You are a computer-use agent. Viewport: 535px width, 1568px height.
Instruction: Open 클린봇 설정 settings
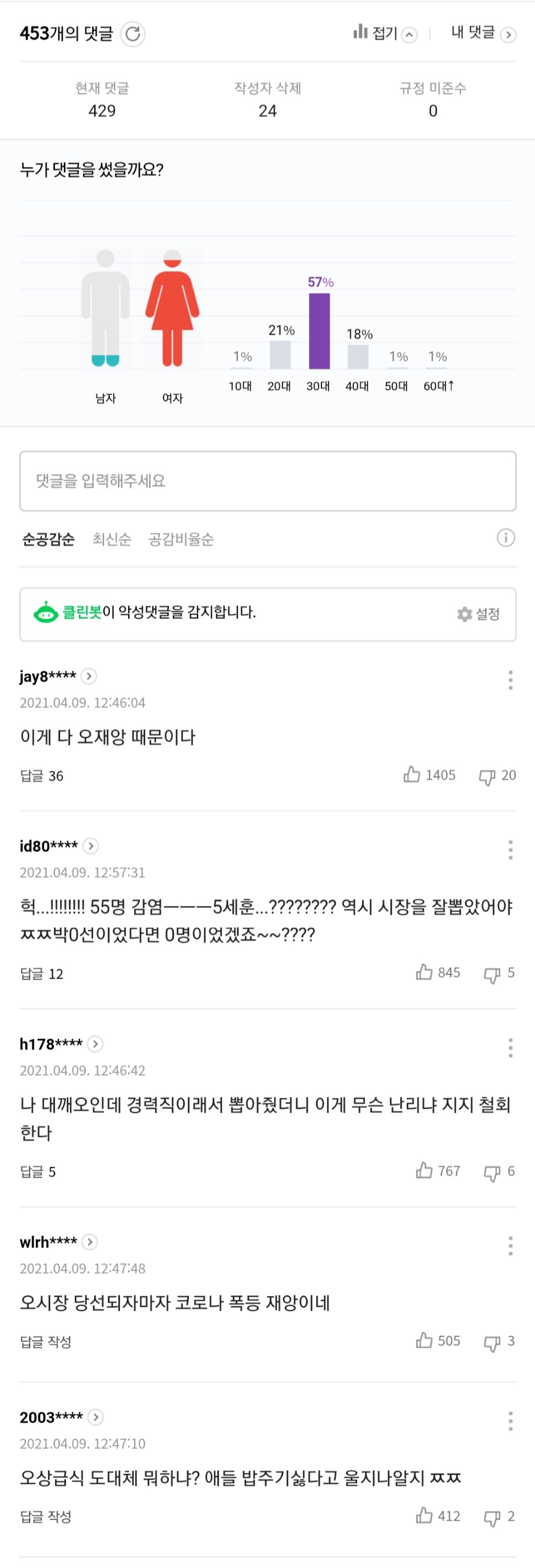point(478,614)
